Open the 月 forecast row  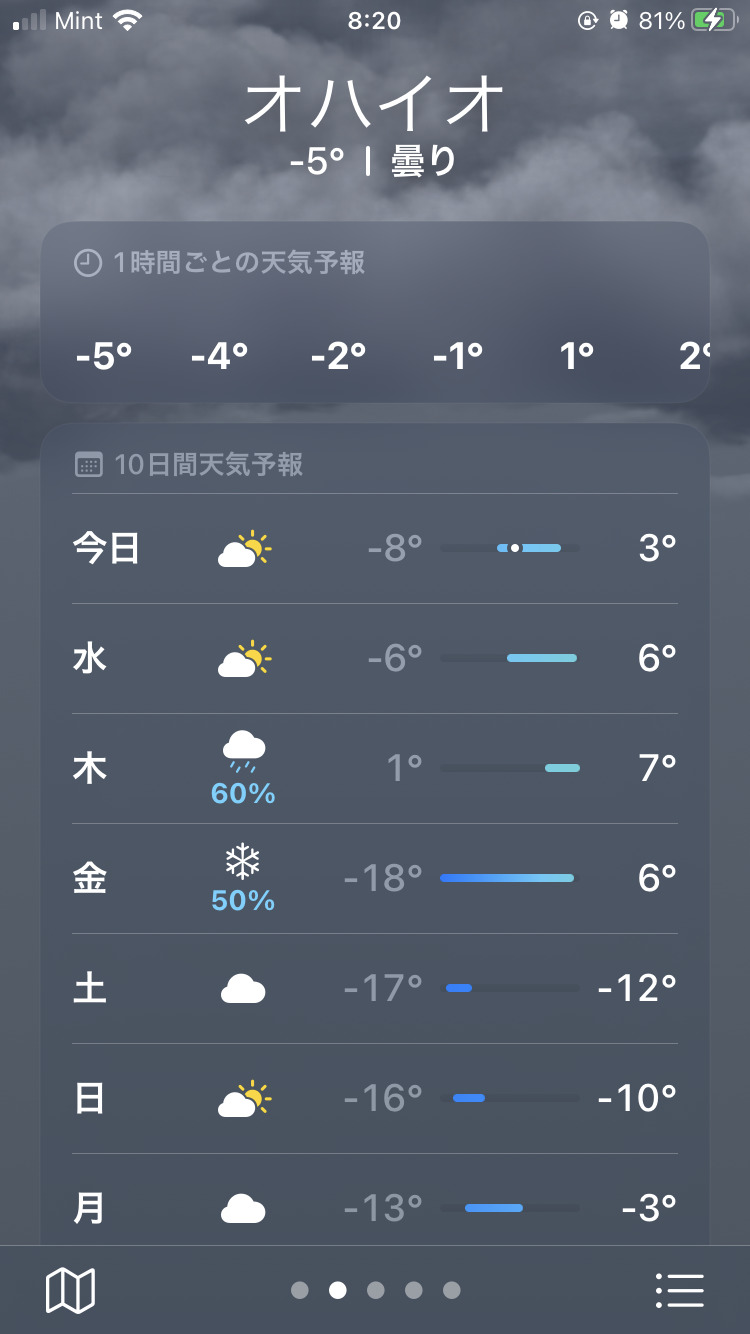point(375,1200)
